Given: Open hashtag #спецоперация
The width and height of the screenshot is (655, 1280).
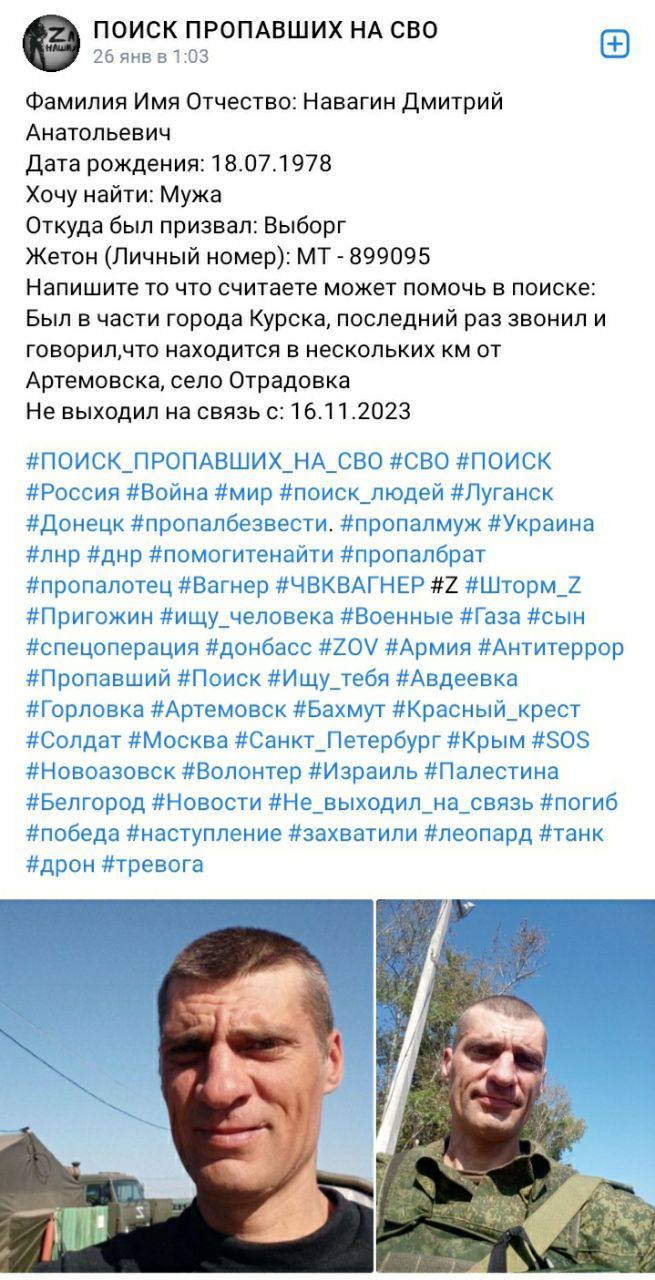Looking at the screenshot, I should click(x=112, y=648).
